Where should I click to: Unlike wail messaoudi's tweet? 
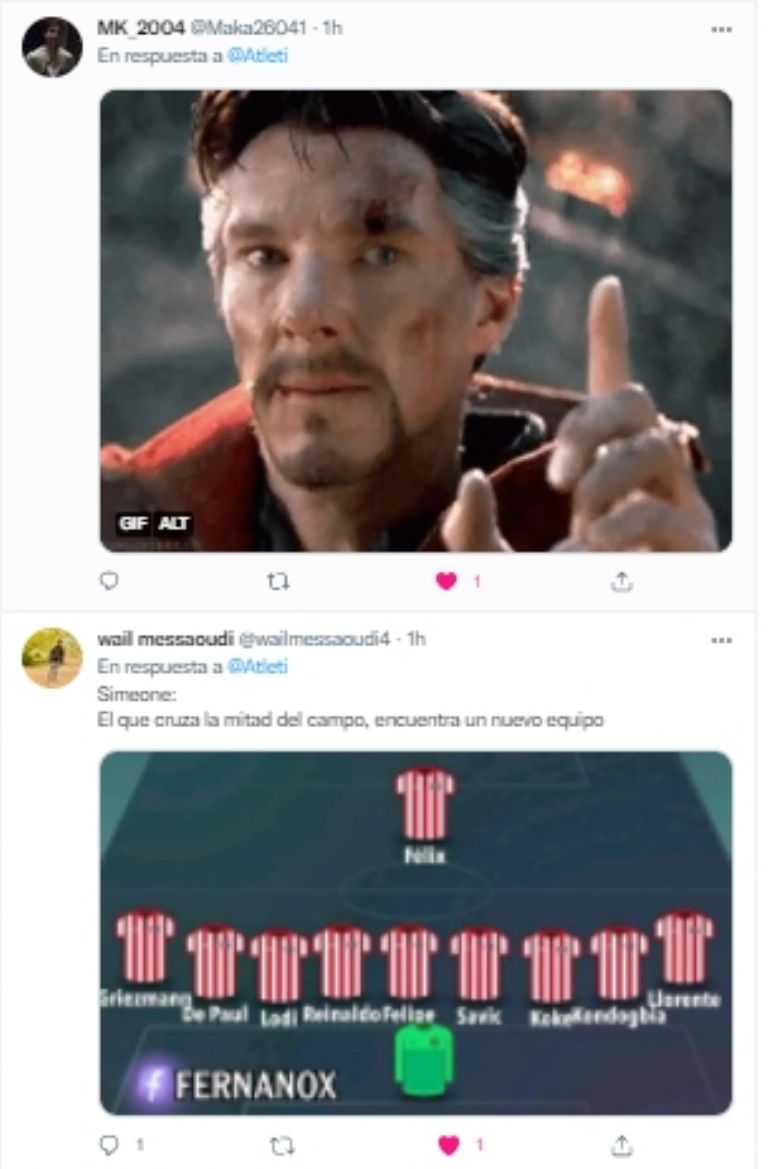tap(448, 1144)
